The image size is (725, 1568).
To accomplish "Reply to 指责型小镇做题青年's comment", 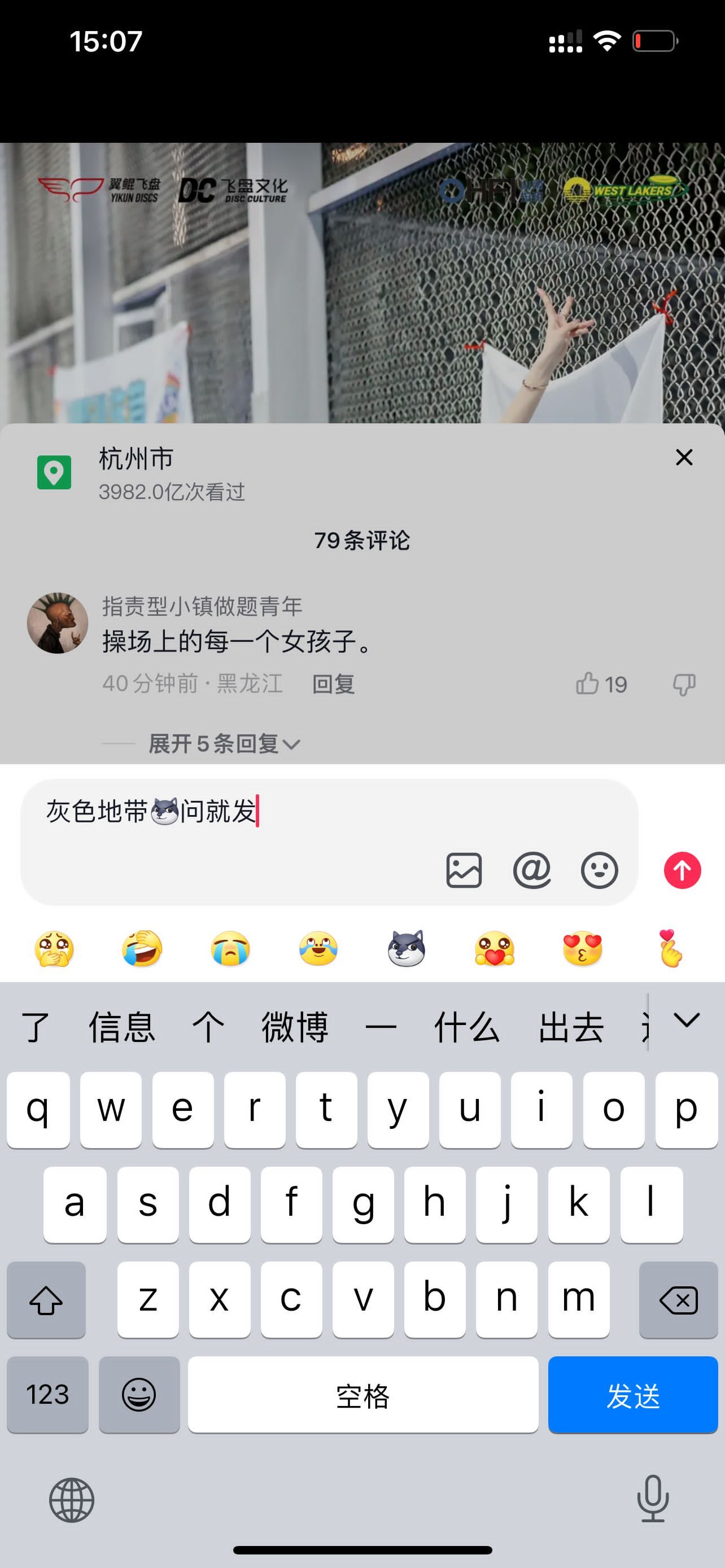I will (333, 684).
